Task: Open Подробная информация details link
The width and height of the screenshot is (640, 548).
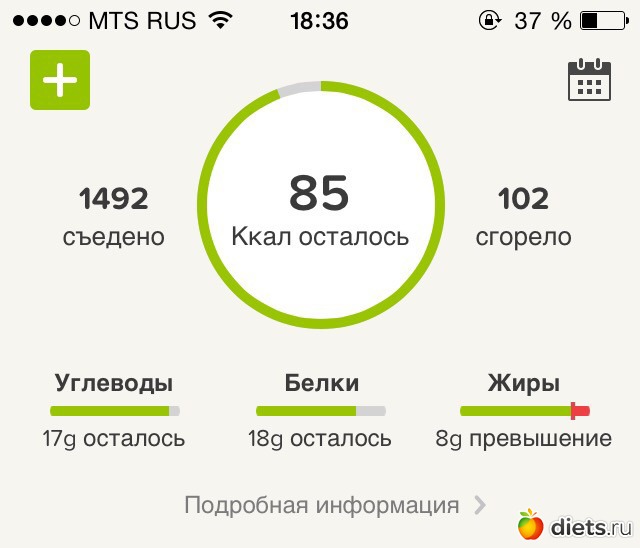Action: point(334,505)
